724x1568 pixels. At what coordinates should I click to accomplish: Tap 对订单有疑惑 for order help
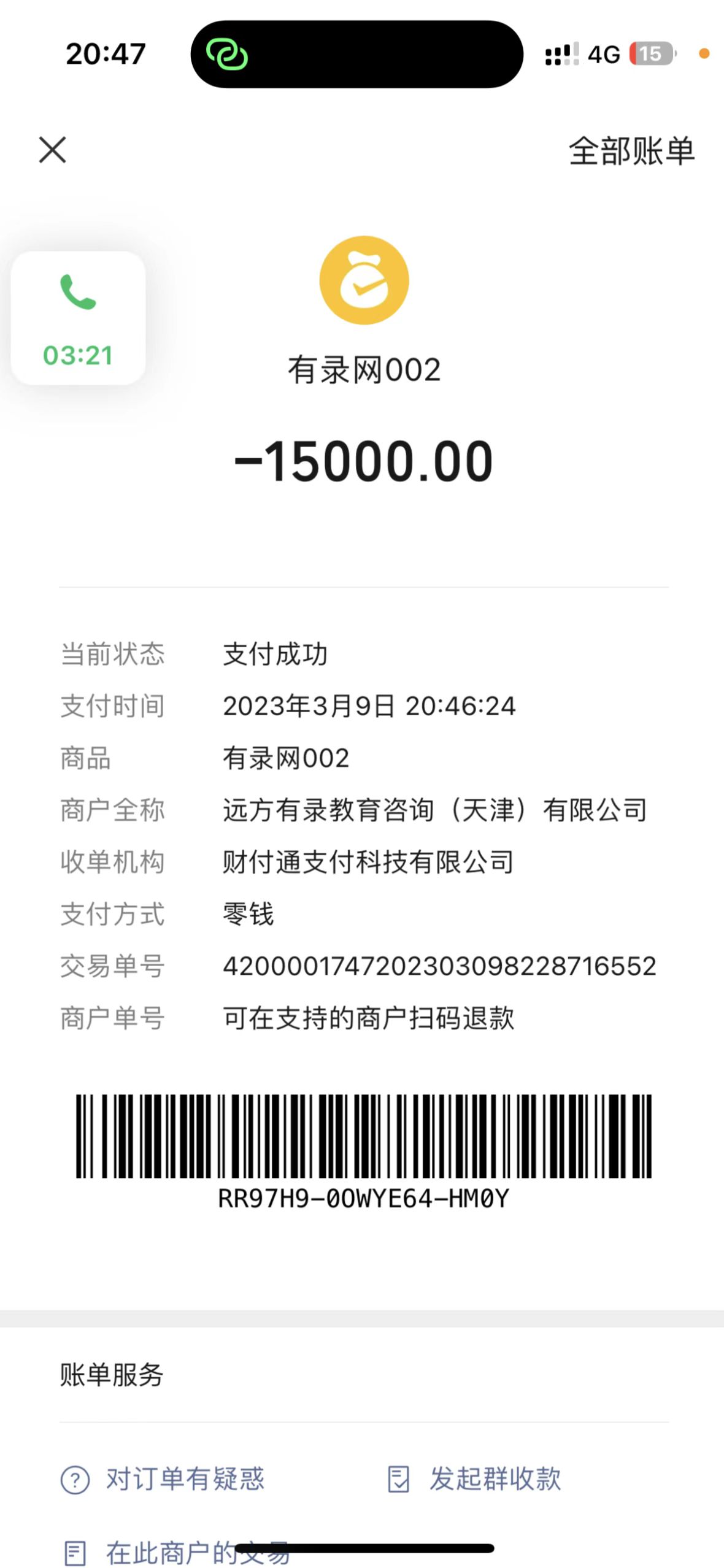tap(163, 1479)
